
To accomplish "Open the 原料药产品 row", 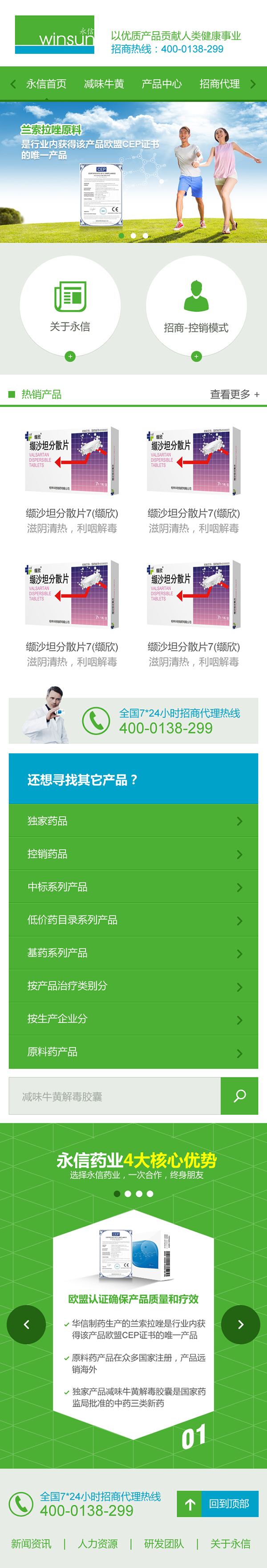I will pos(133,1051).
